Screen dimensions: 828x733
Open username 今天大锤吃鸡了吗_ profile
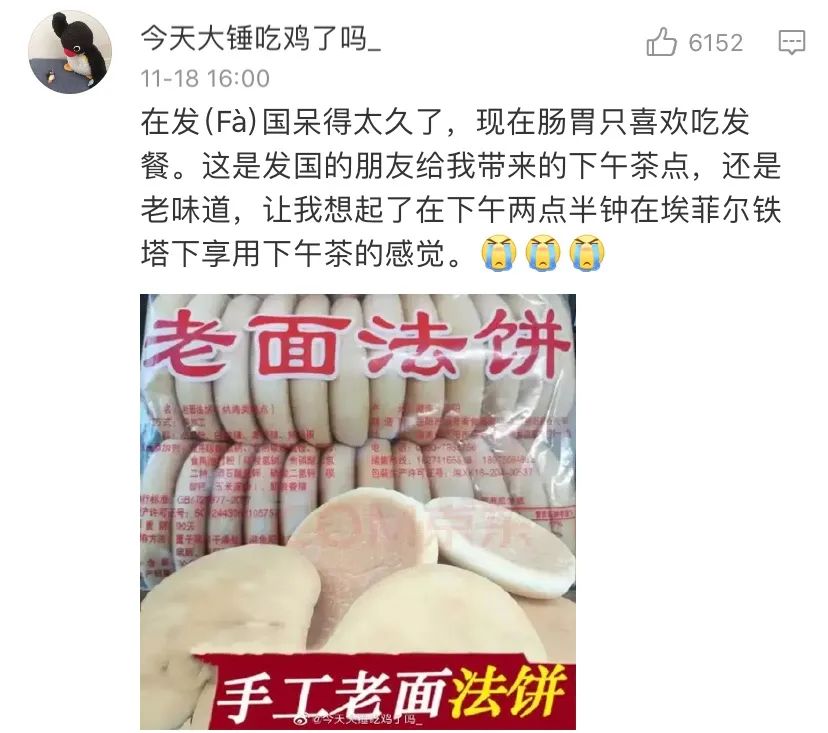point(262,41)
